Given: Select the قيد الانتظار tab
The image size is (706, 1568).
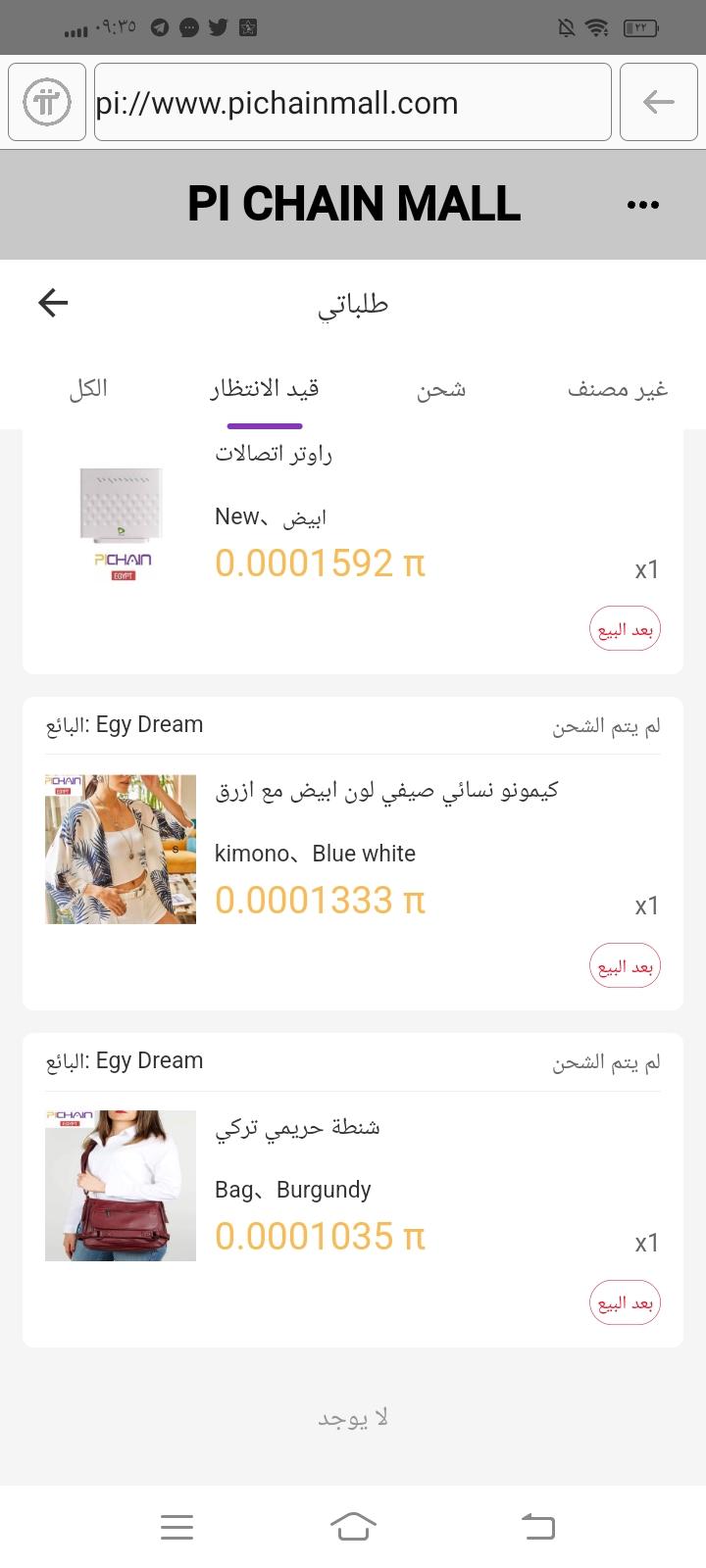Looking at the screenshot, I should click(265, 389).
